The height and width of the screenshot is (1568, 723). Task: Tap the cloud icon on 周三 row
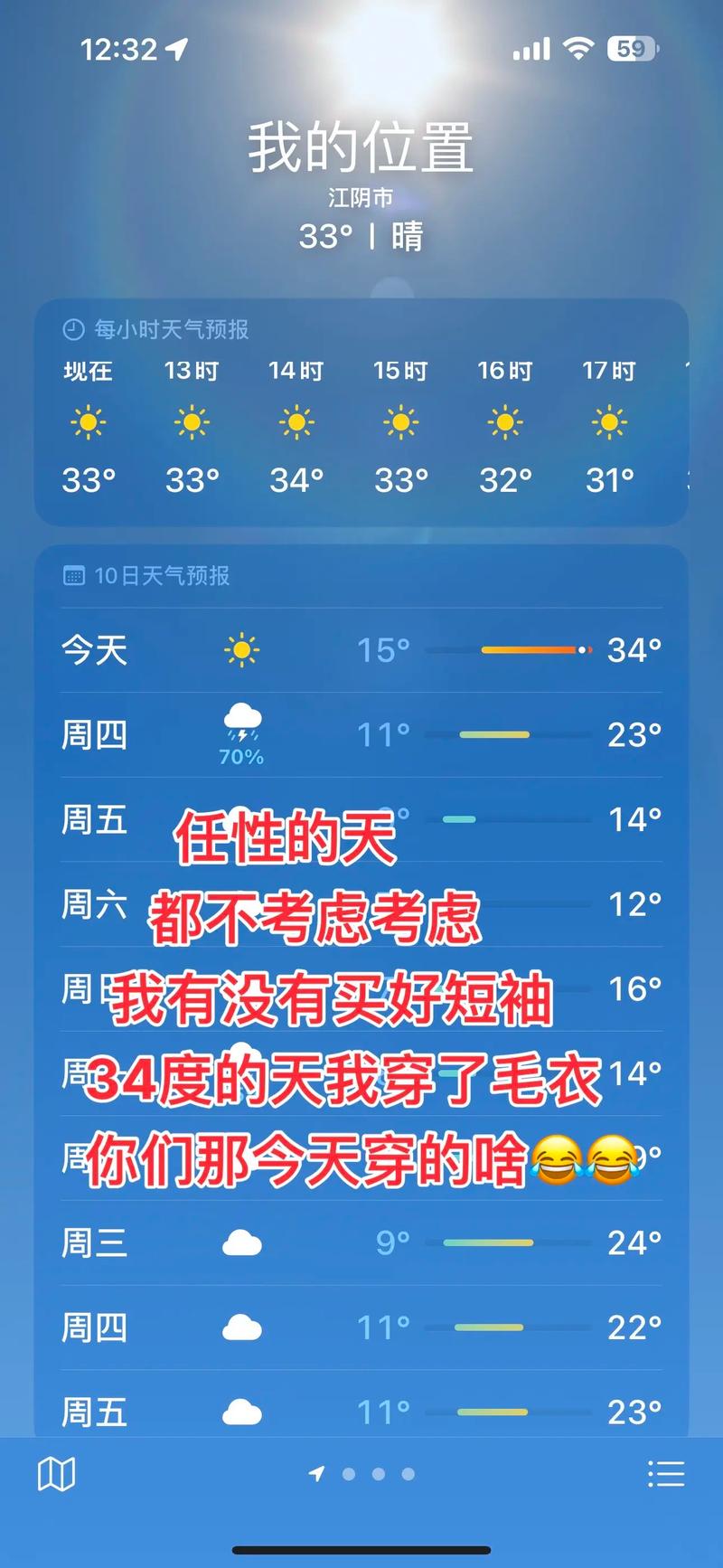point(242,1242)
